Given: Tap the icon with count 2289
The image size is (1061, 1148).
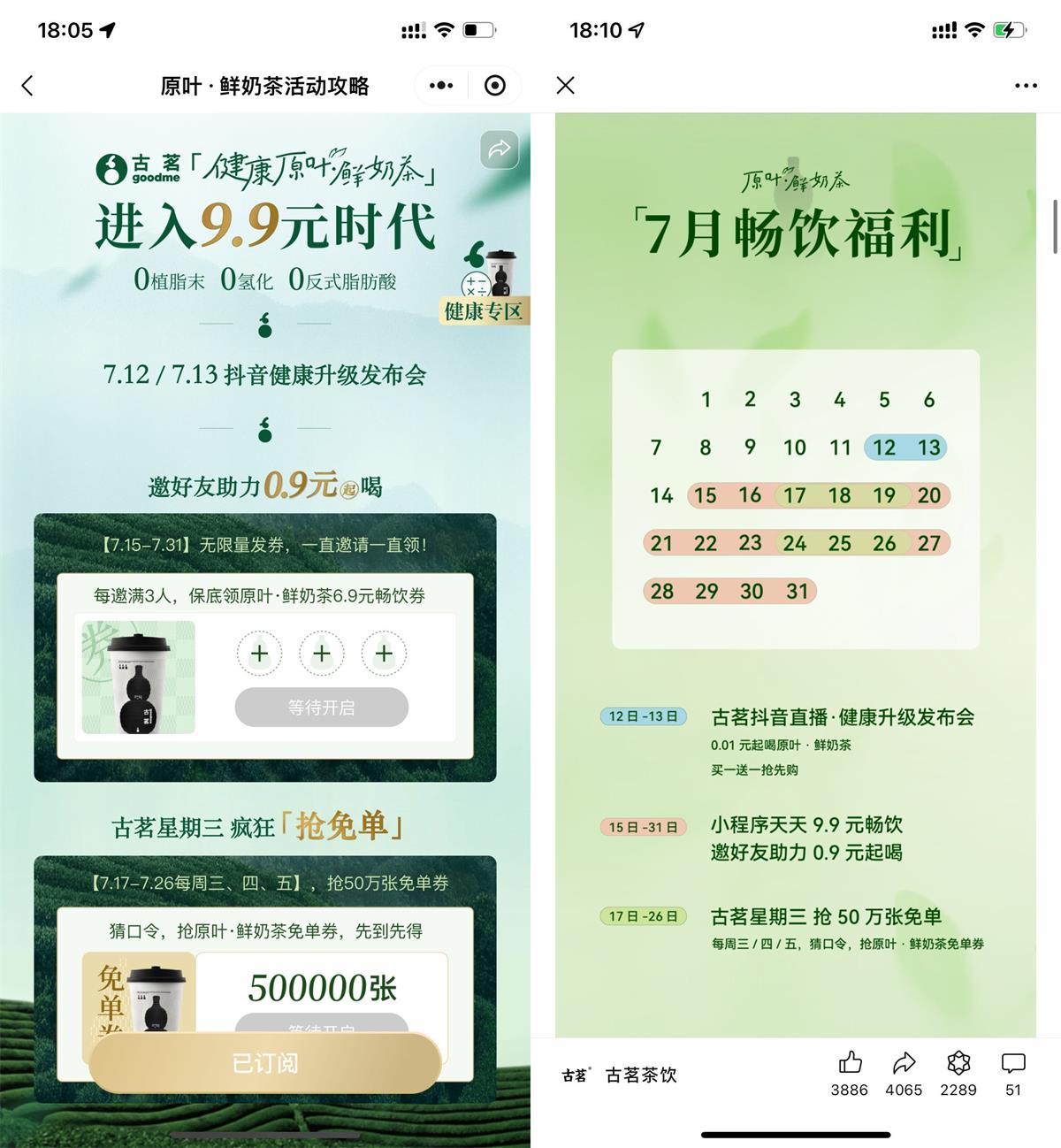Looking at the screenshot, I should point(958,1063).
